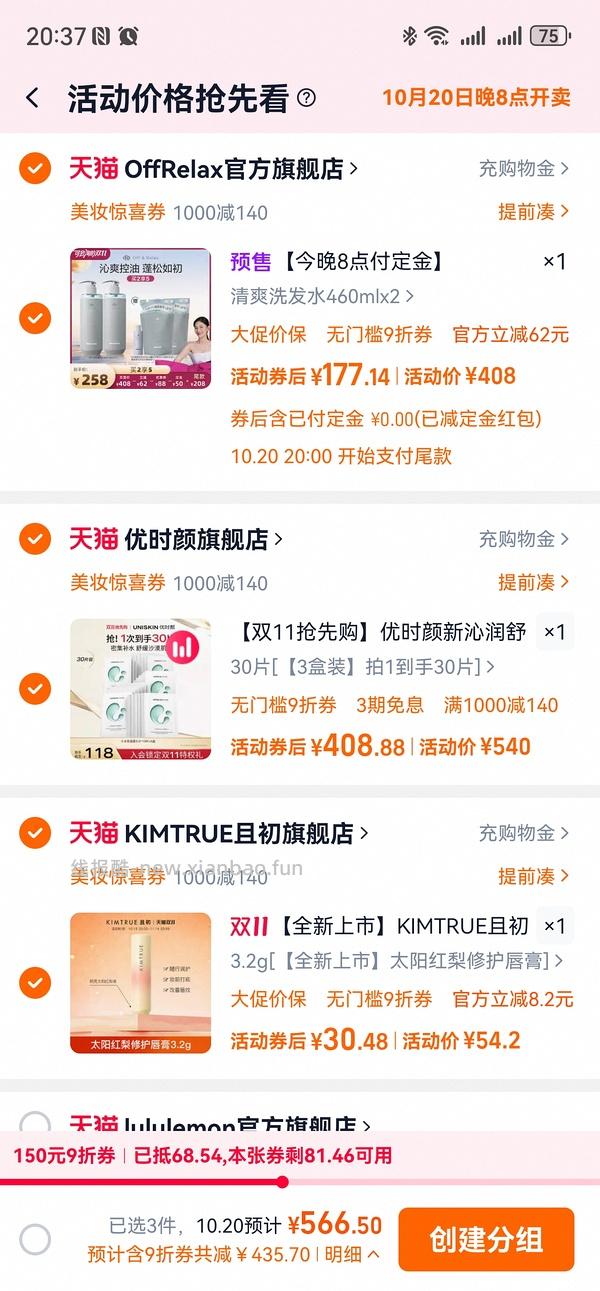Tap 提前凑 in the OffRelax coupon row
Screen dimensions: 600x1291
[533, 212]
